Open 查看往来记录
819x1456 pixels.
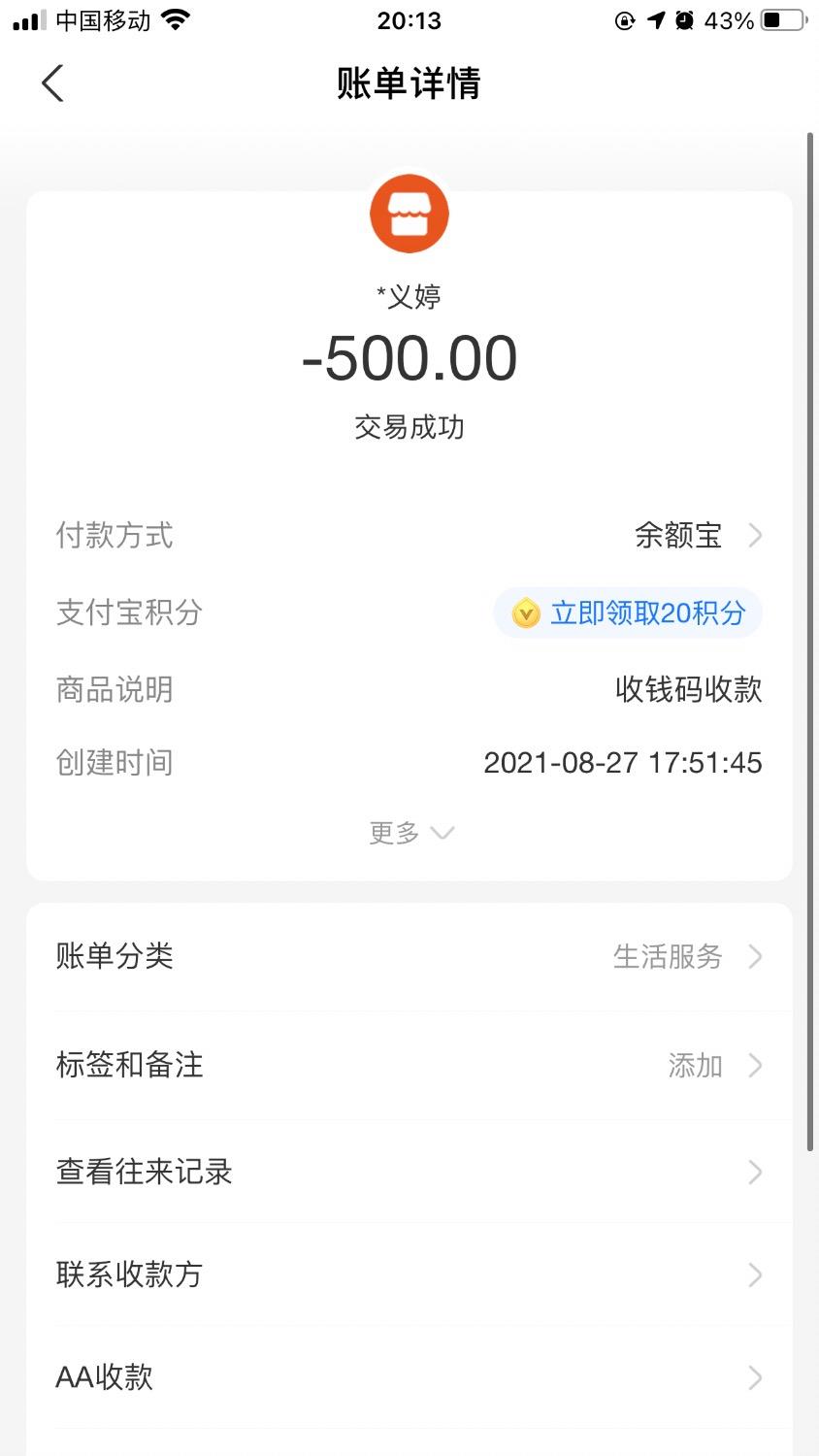[409, 1173]
